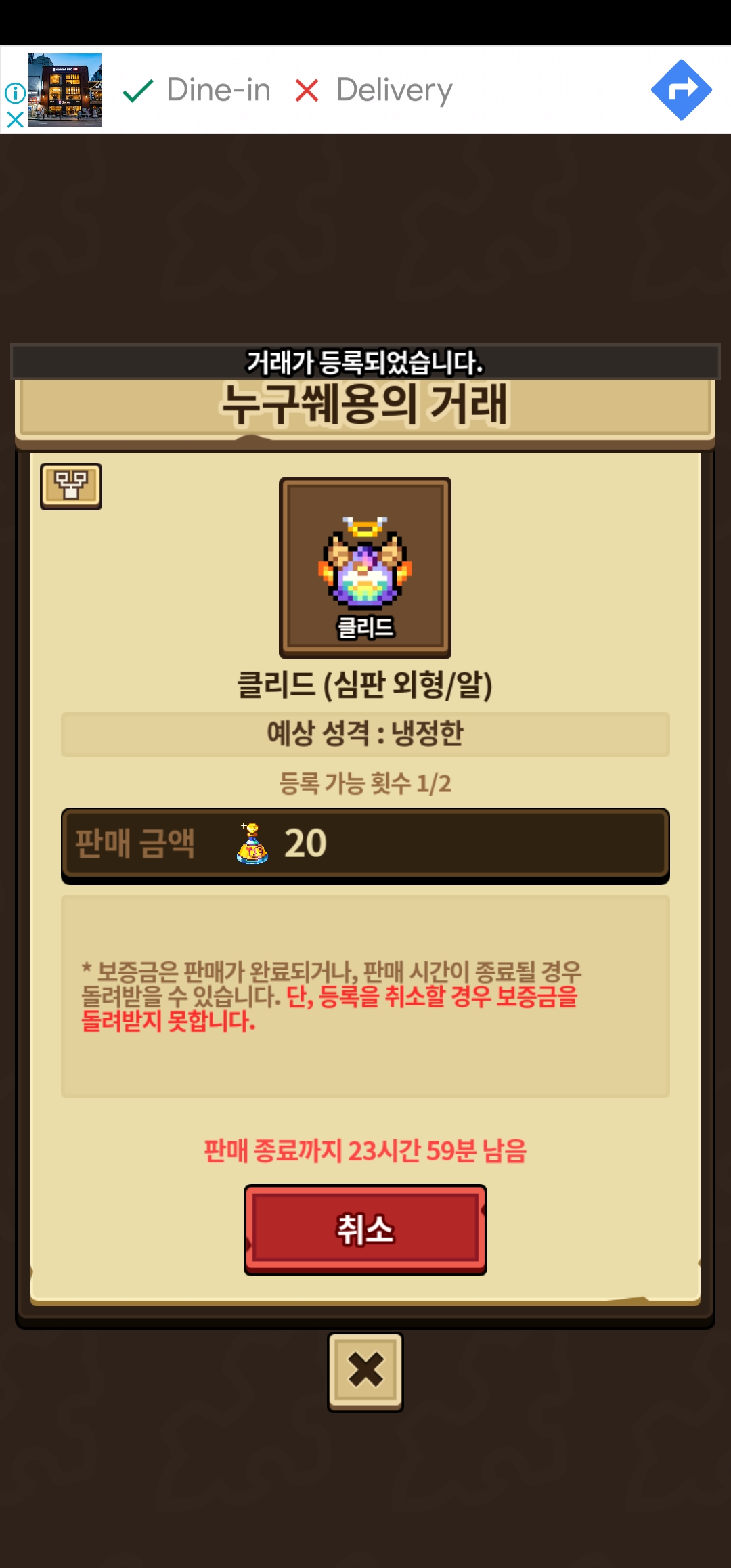Tap the red 취소 button
Screen dimensions: 731x1568
(365, 1229)
